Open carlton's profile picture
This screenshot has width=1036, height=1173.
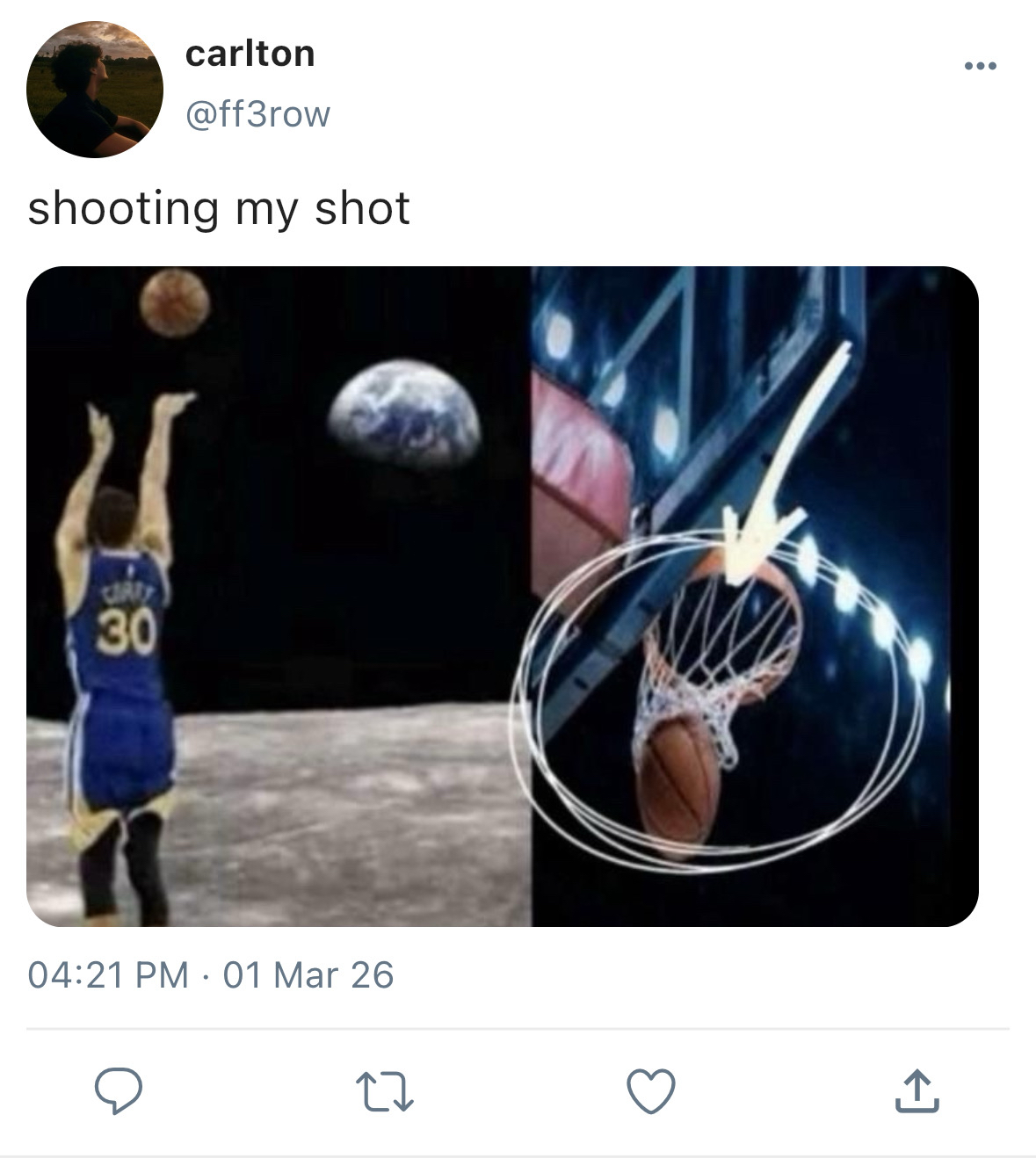pyautogui.click(x=95, y=91)
